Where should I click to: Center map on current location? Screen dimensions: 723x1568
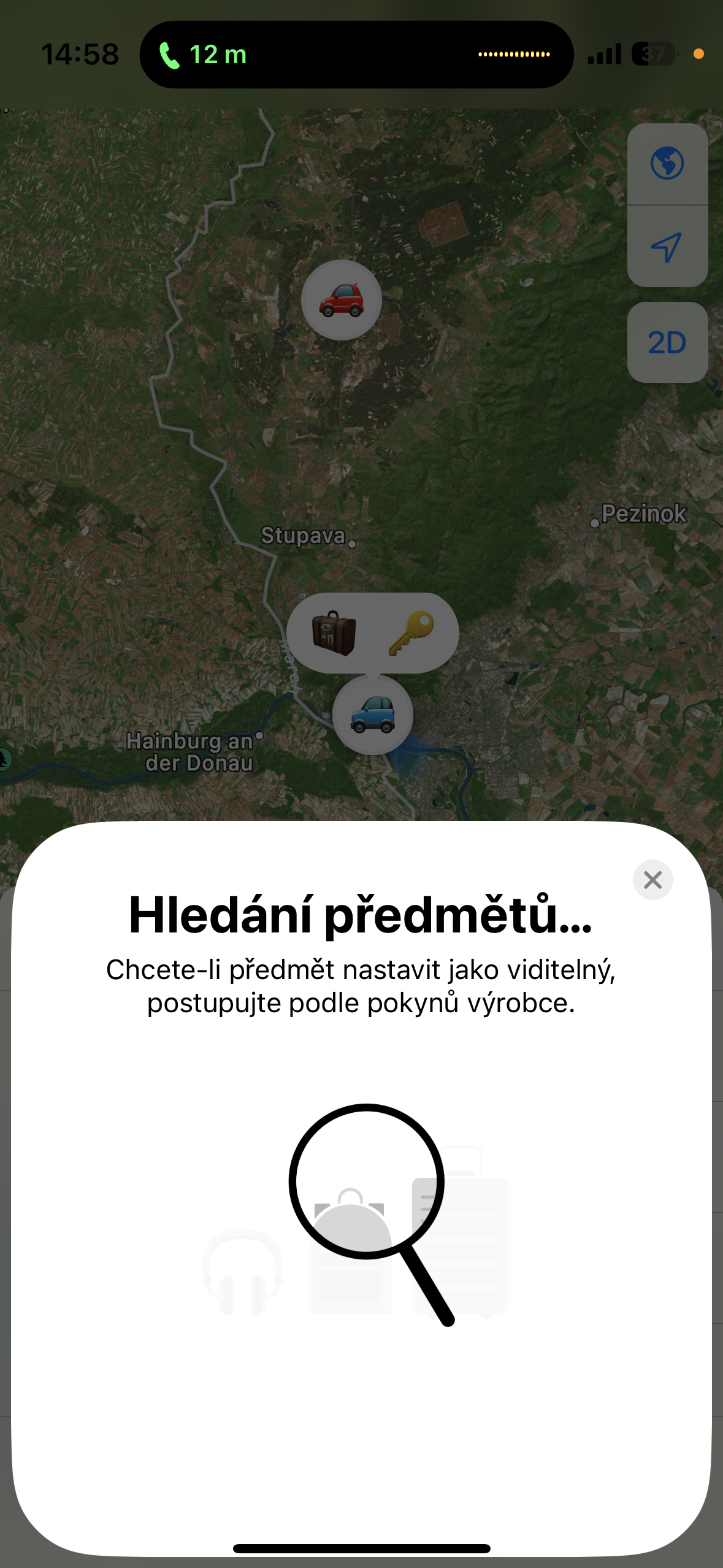(667, 247)
